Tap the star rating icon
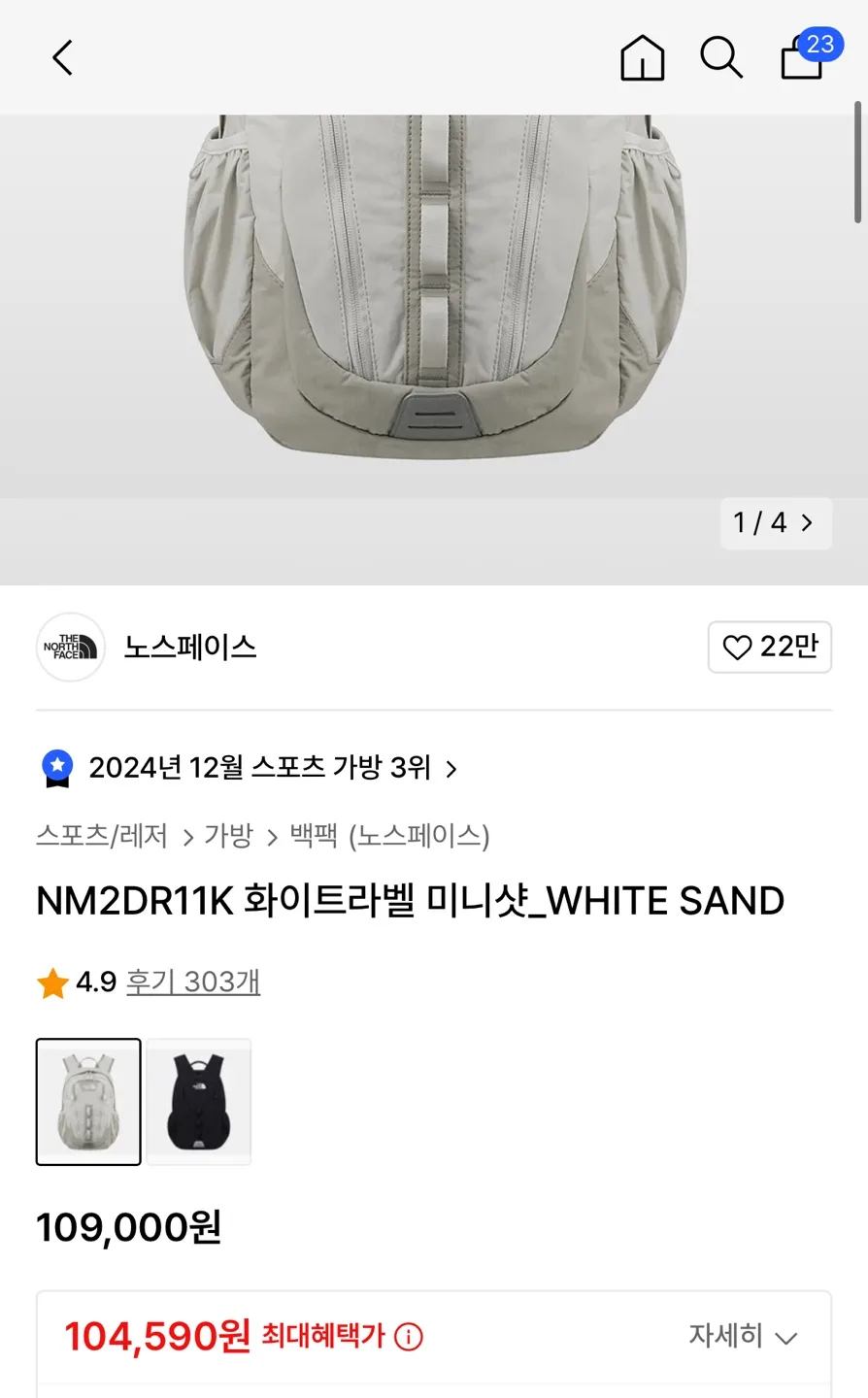 pyautogui.click(x=52, y=982)
